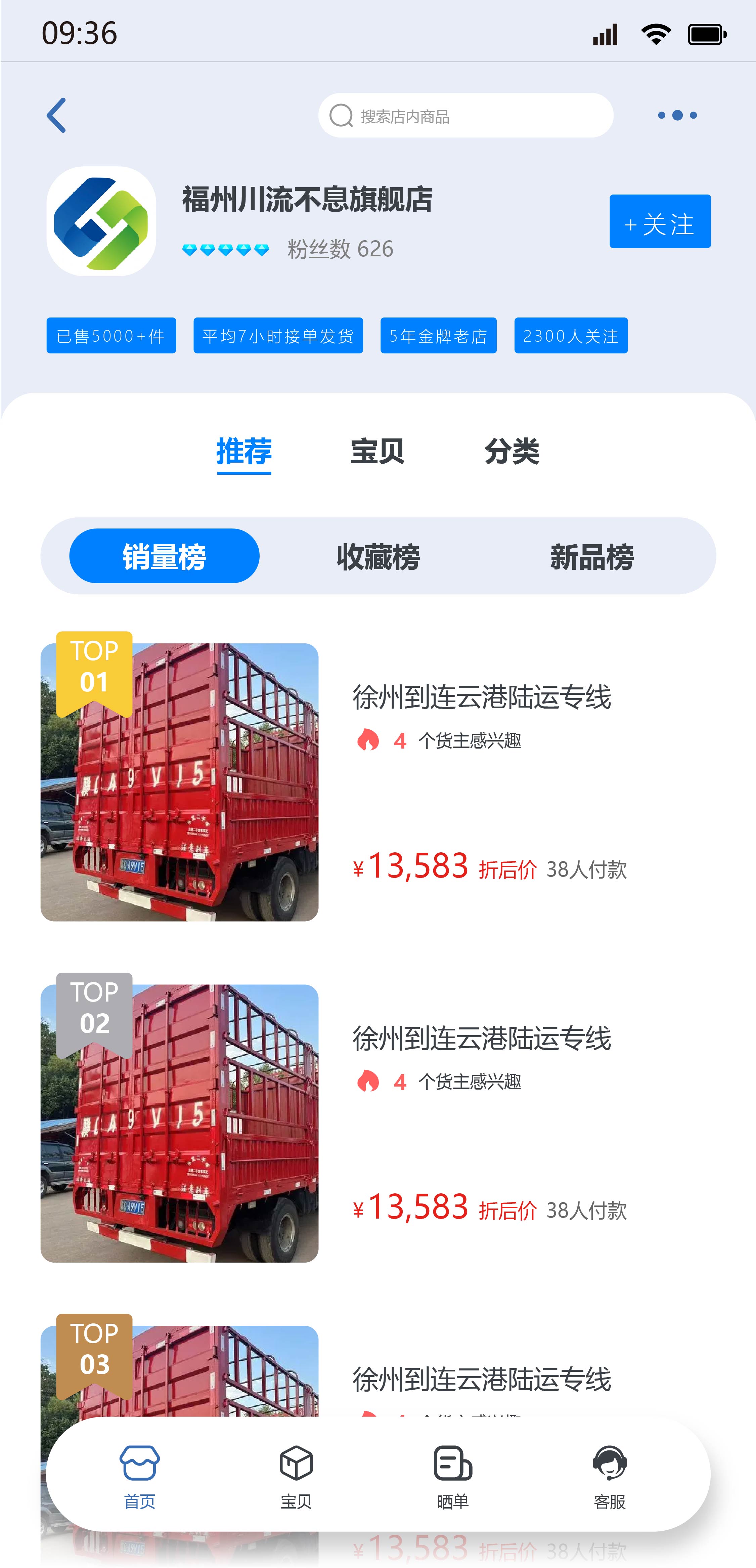Select the 销量榜 ranking
This screenshot has height=1568, width=756.
click(164, 556)
